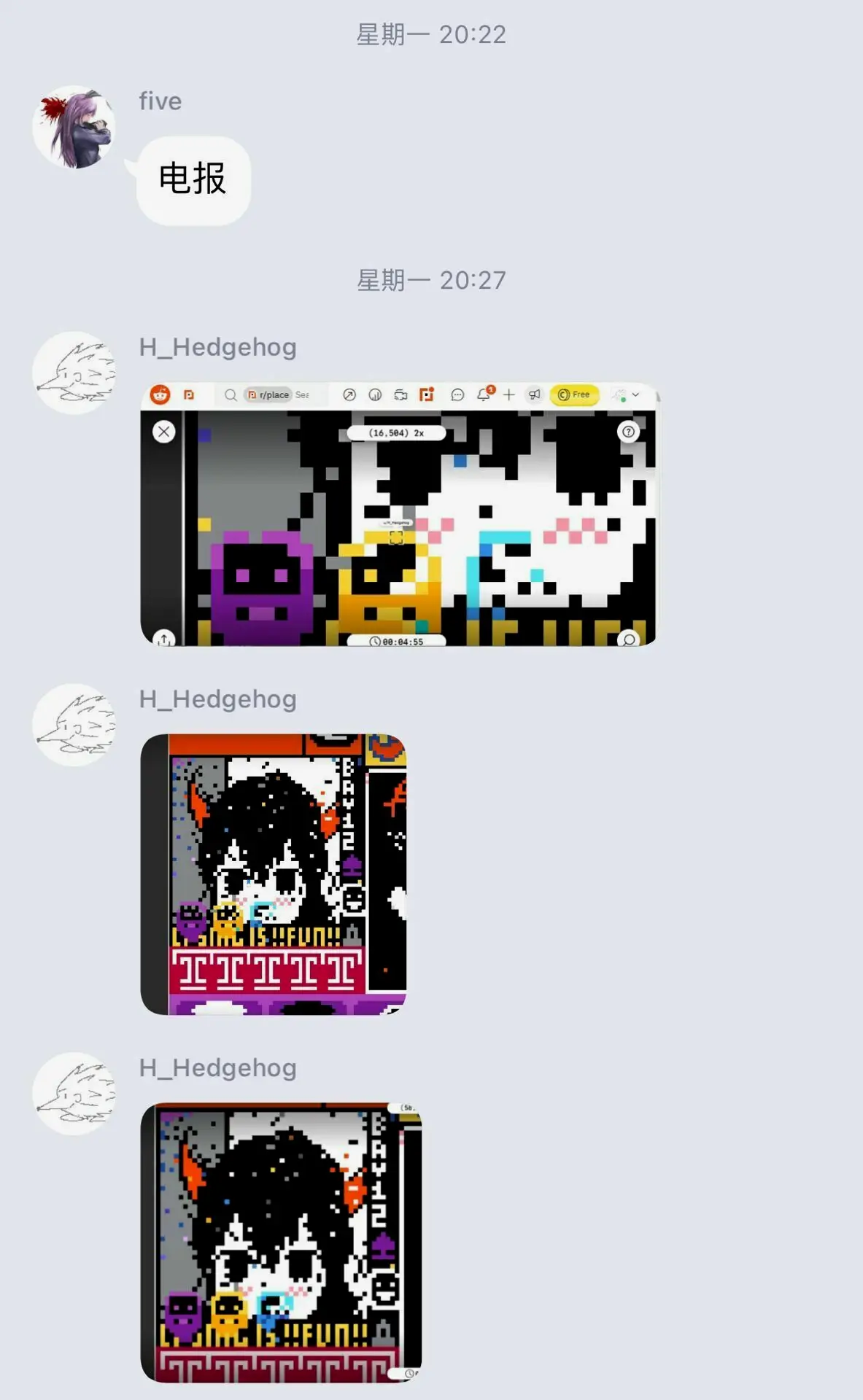The width and height of the screenshot is (863, 1400).
Task: Open the last zoomed pixel art image
Action: (x=281, y=1242)
